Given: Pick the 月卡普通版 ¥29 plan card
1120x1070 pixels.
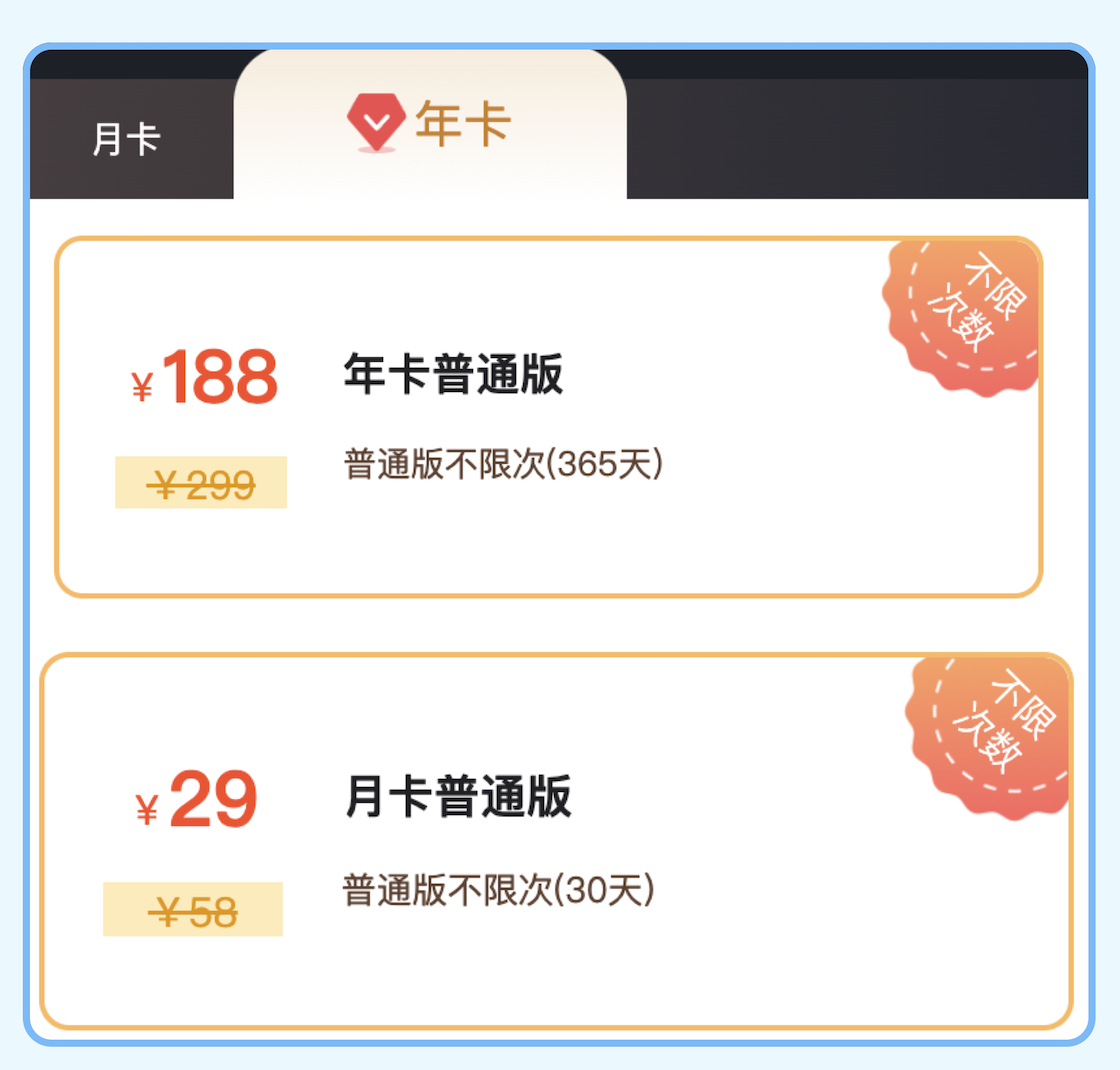Looking at the screenshot, I should coord(555,840).
